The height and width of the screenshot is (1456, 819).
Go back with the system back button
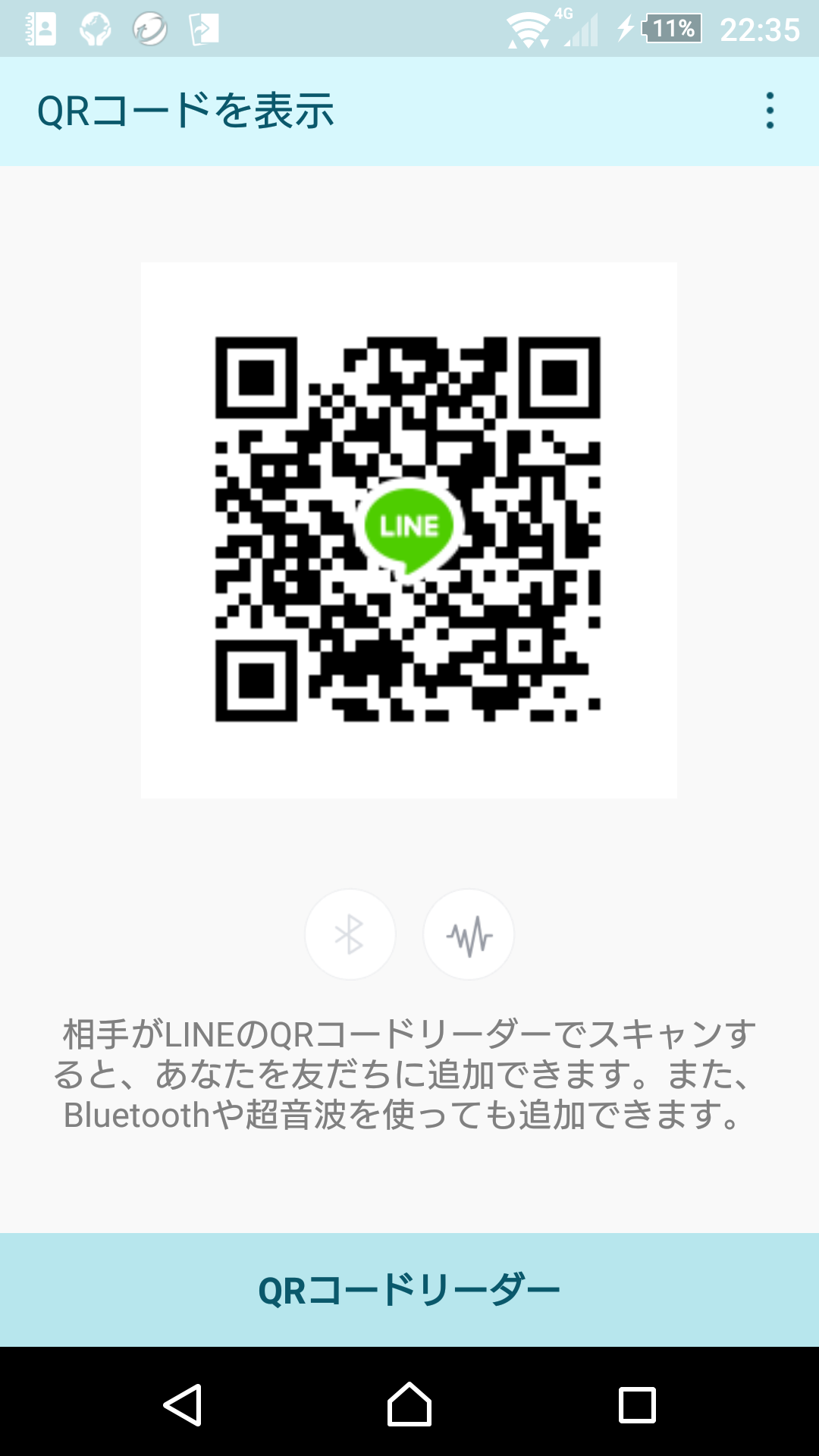click(183, 1404)
